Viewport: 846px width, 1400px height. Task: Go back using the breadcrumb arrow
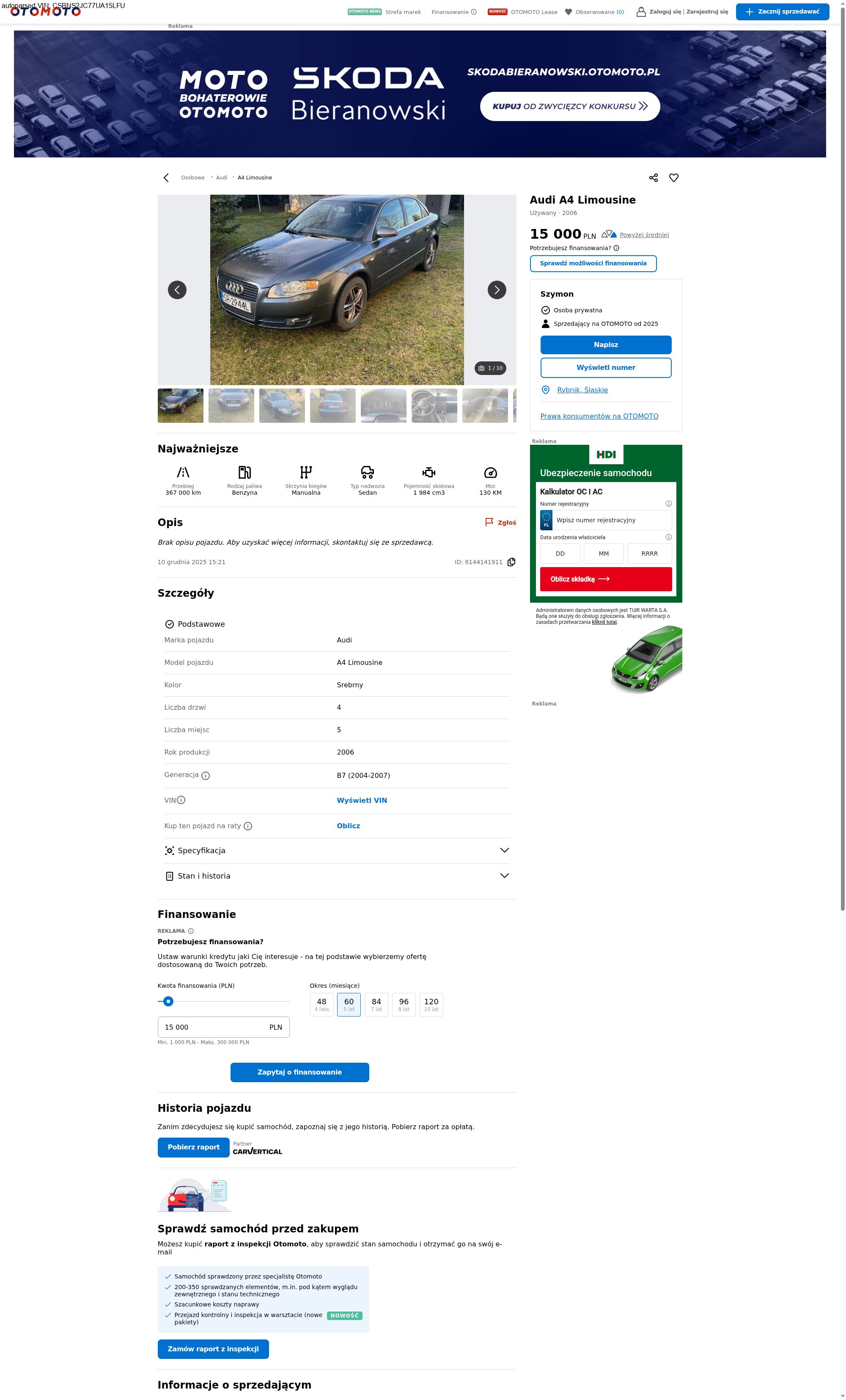tap(166, 178)
